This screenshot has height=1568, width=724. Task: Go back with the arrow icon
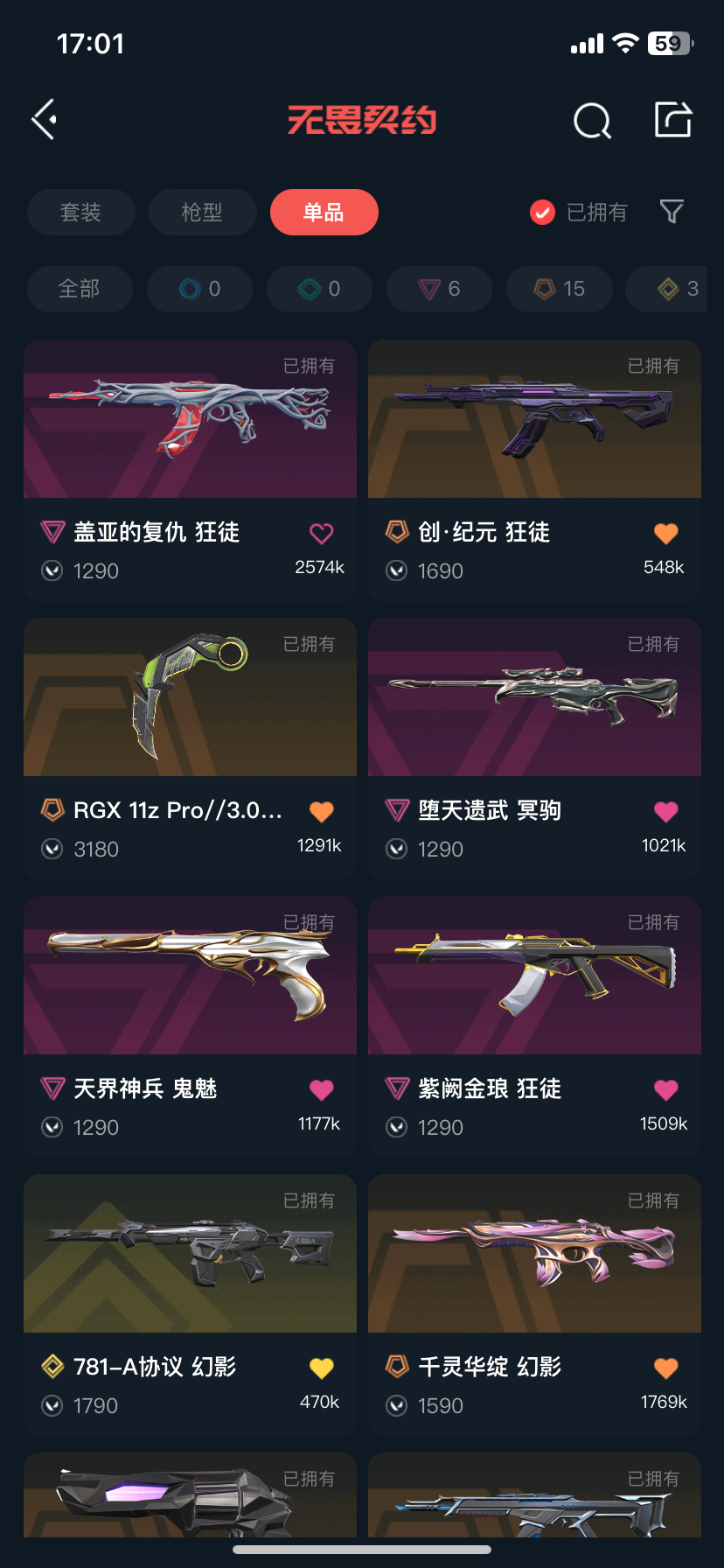(45, 120)
